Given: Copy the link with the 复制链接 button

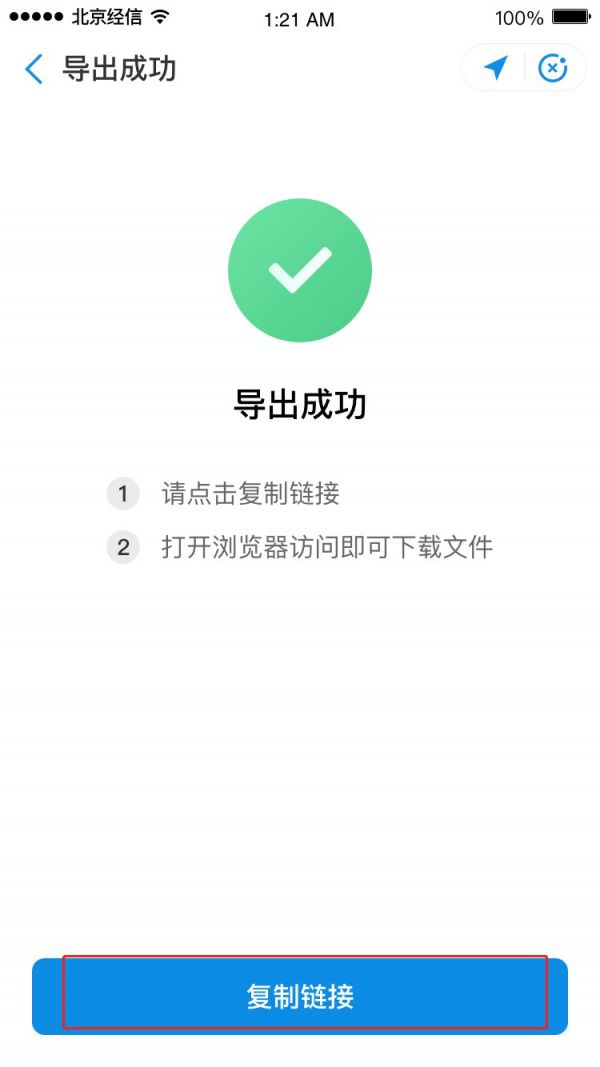Looking at the screenshot, I should point(300,996).
